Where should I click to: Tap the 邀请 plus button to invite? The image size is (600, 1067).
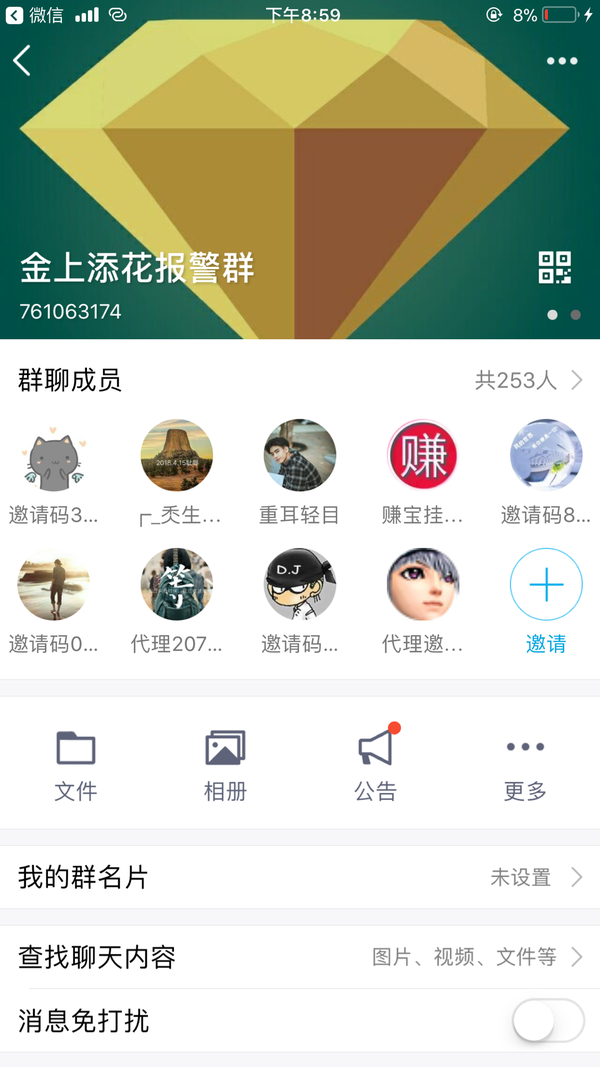pyautogui.click(x=545, y=585)
